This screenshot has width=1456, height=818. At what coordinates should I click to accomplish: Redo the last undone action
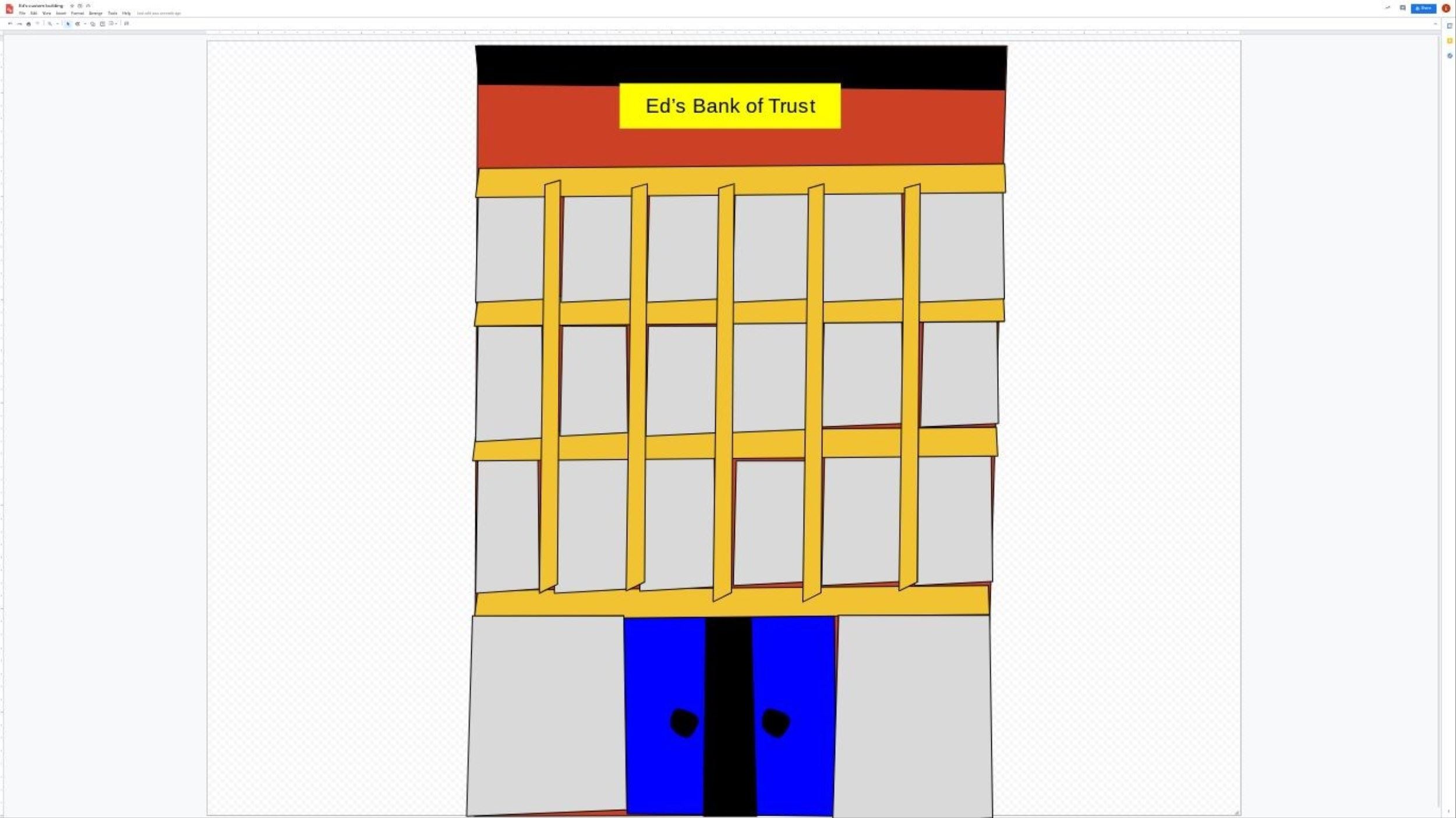tap(19, 24)
